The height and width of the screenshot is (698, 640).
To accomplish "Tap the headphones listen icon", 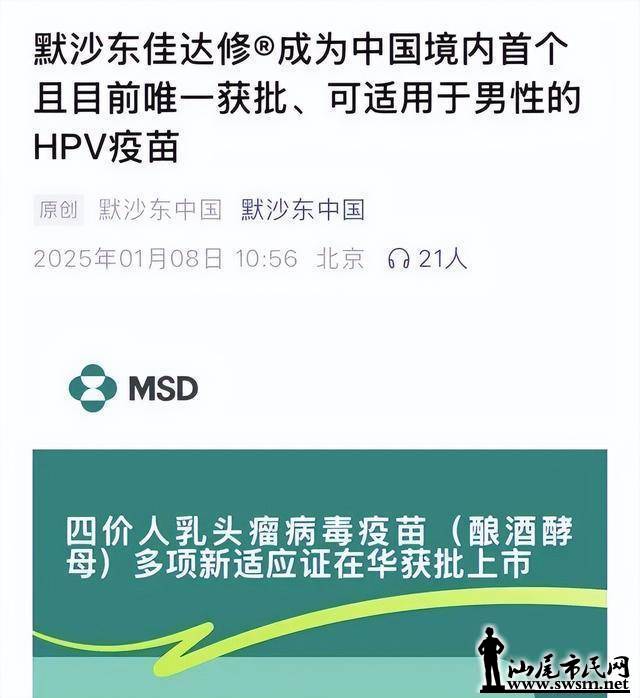I will point(399,259).
